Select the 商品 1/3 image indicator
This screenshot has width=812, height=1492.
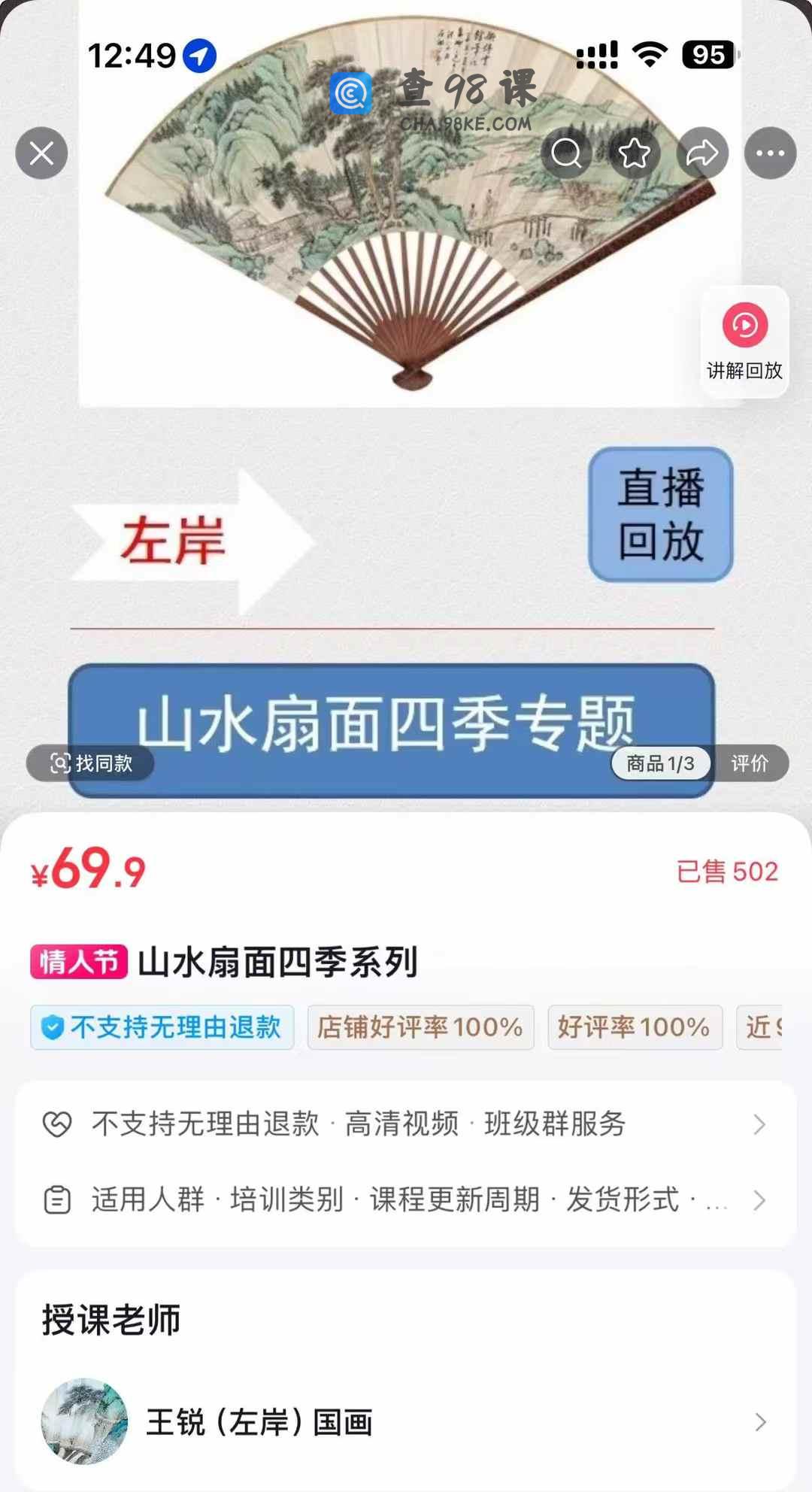coord(660,763)
